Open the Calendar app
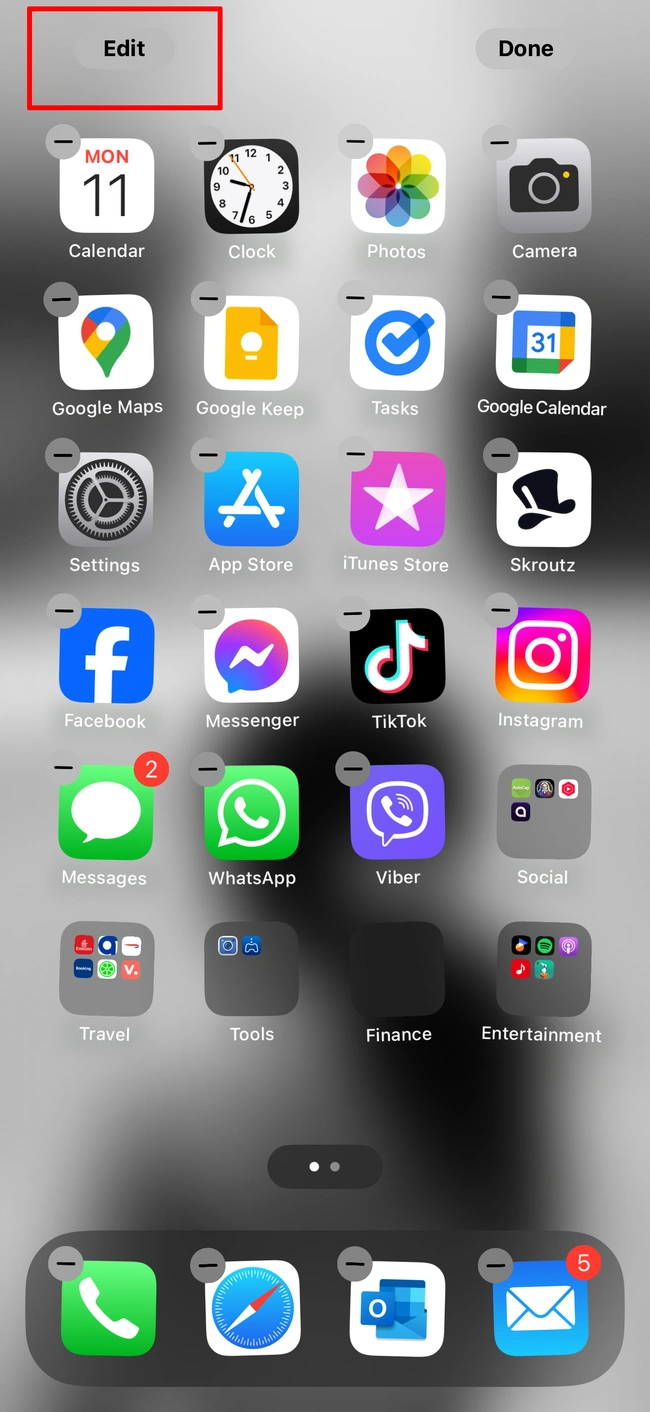650x1412 pixels. [x=106, y=187]
